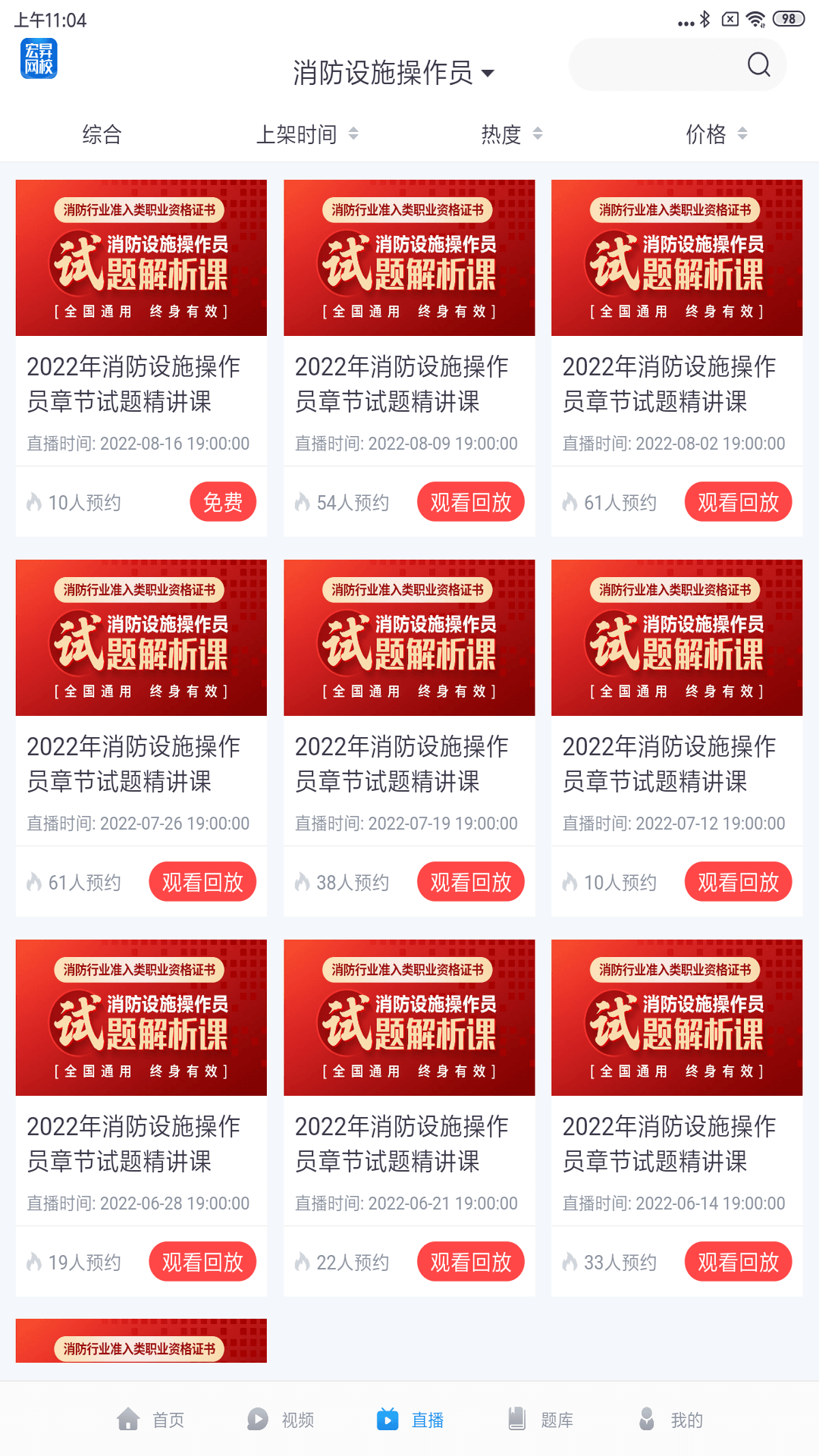Switch to the 视频 tab
This screenshot has width=819, height=1456.
[280, 1419]
